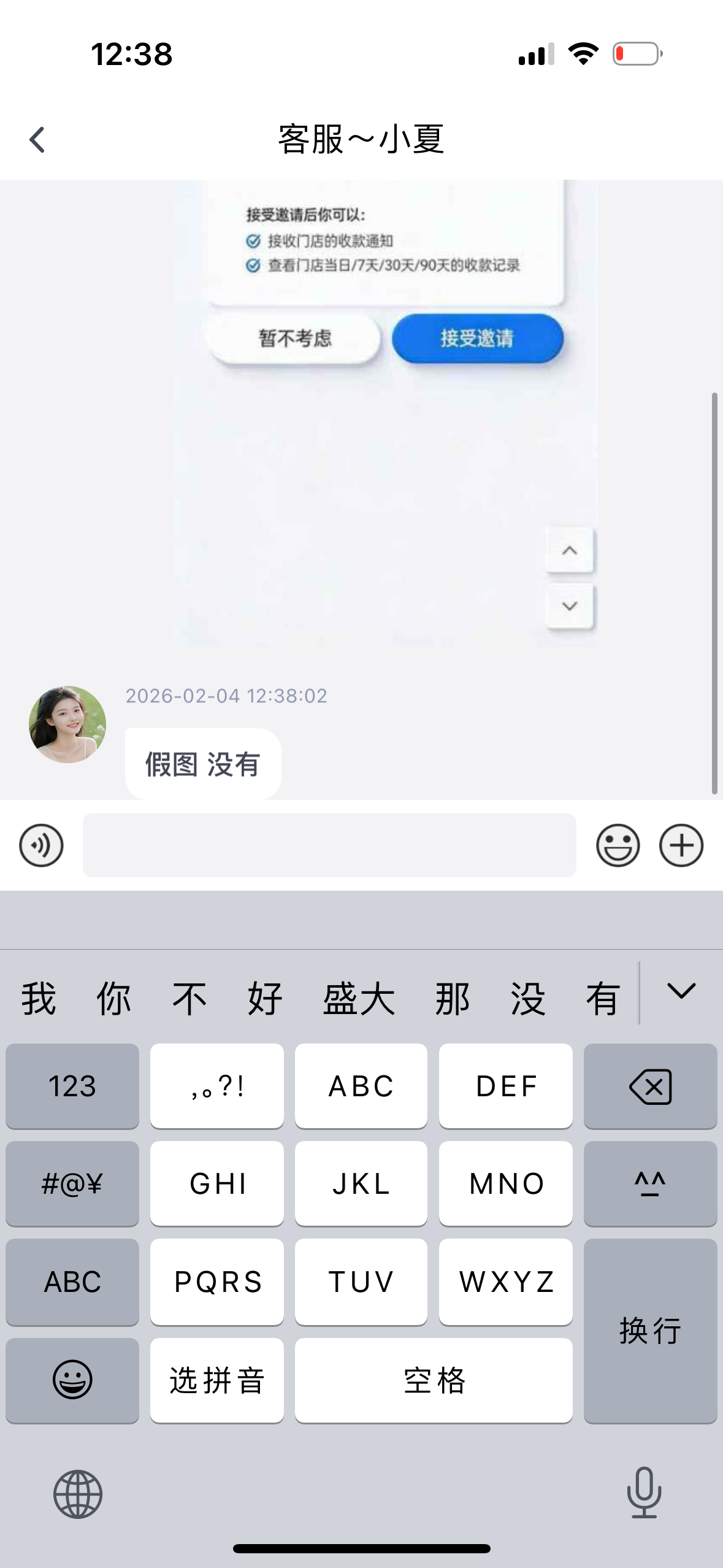Switch to the #@¥ symbol keyboard
The height and width of the screenshot is (1568, 723).
pos(72,1183)
